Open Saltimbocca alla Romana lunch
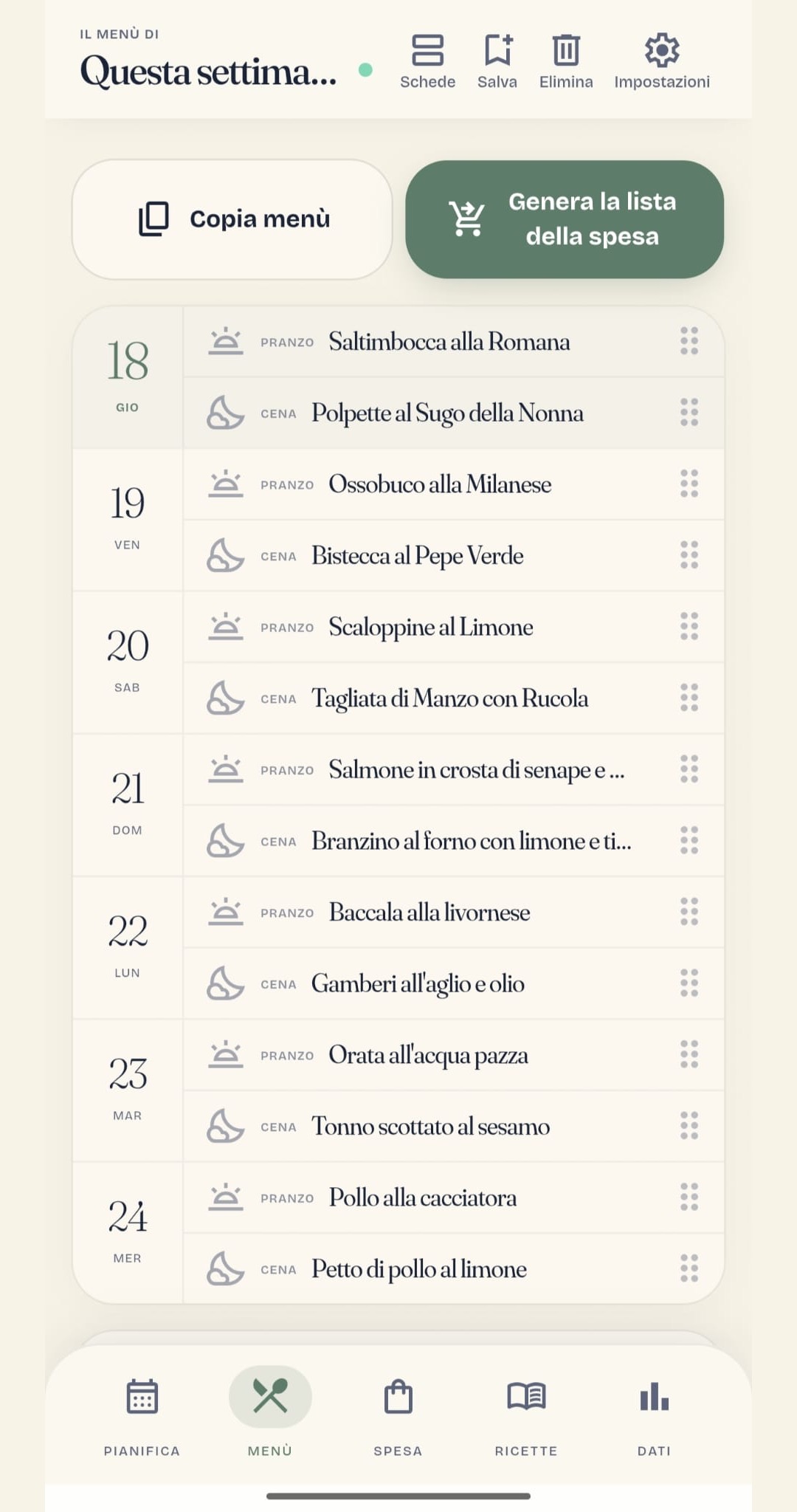 click(x=454, y=342)
